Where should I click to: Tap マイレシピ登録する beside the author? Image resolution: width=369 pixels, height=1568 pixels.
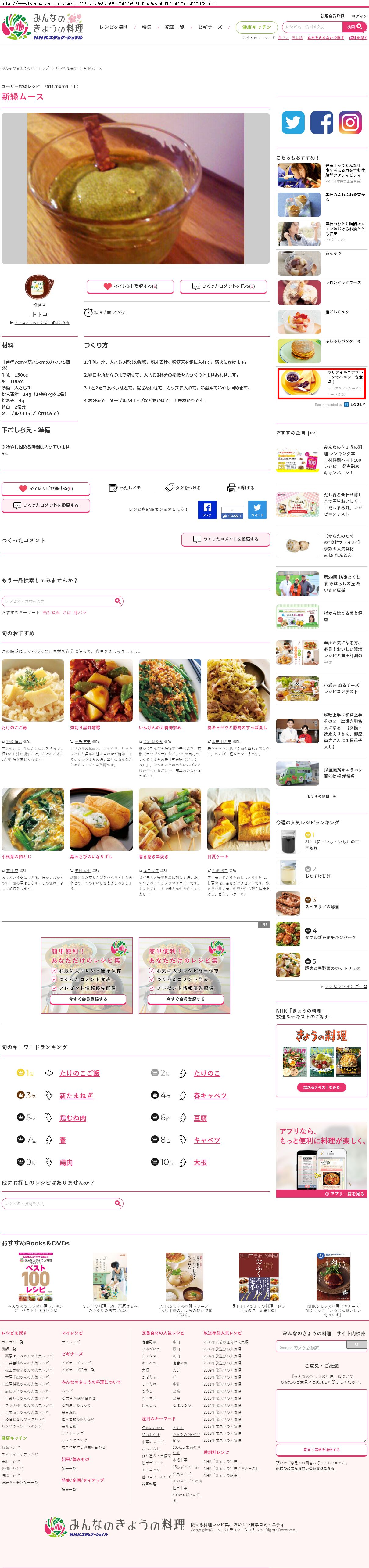point(130,286)
